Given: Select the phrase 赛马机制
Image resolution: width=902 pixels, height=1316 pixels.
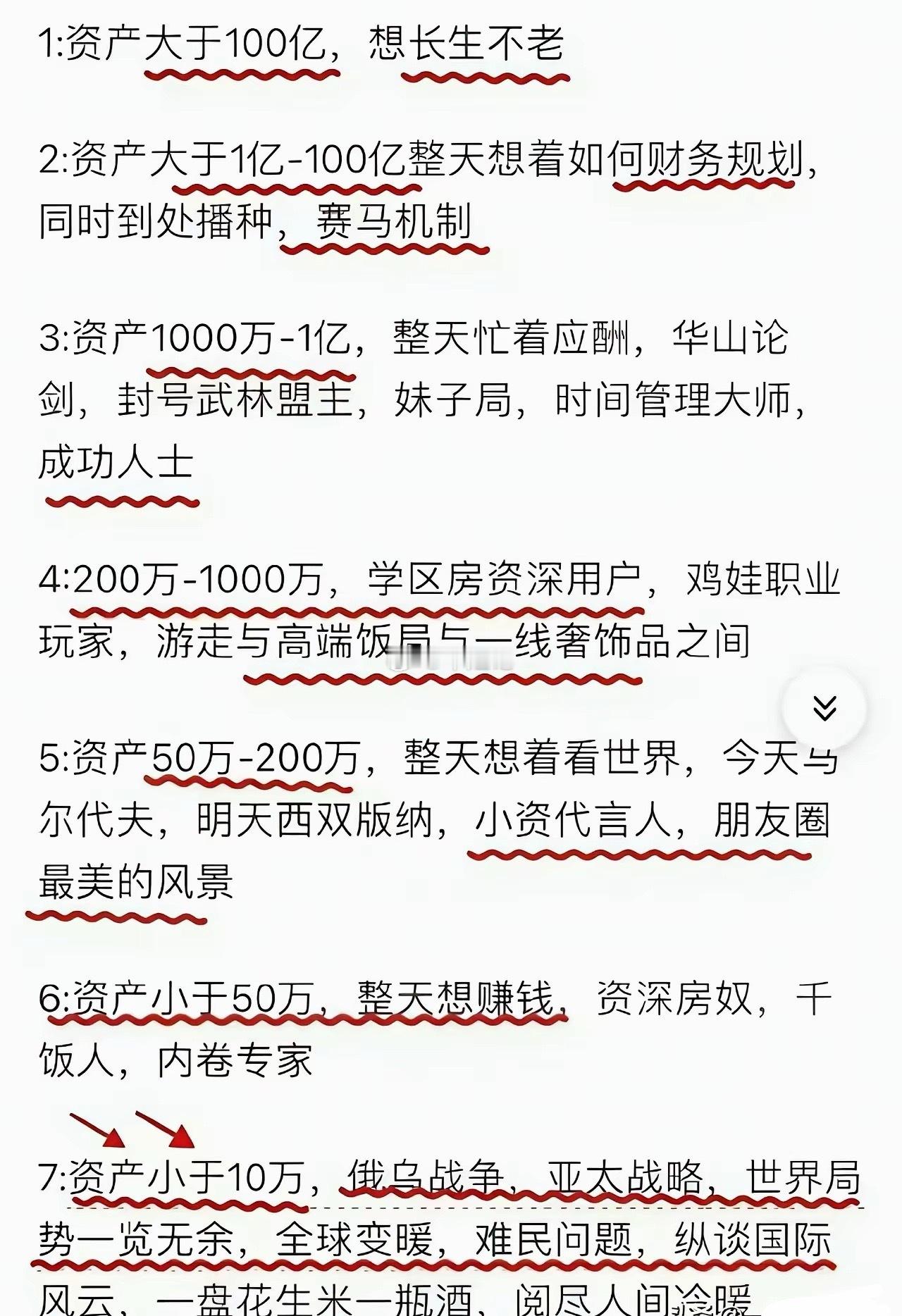Looking at the screenshot, I should tap(395, 221).
